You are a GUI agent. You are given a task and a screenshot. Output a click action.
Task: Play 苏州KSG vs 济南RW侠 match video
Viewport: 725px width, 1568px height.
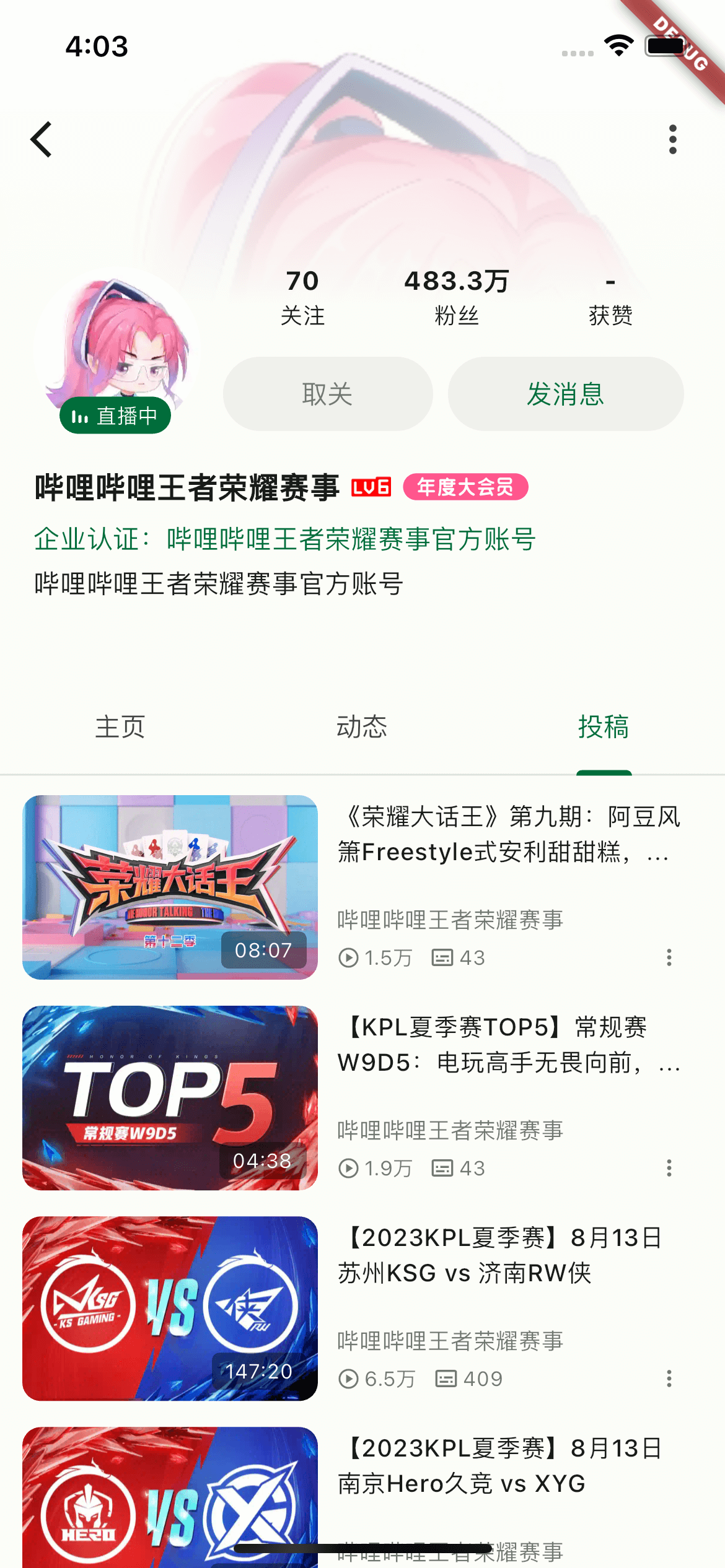[170, 1308]
